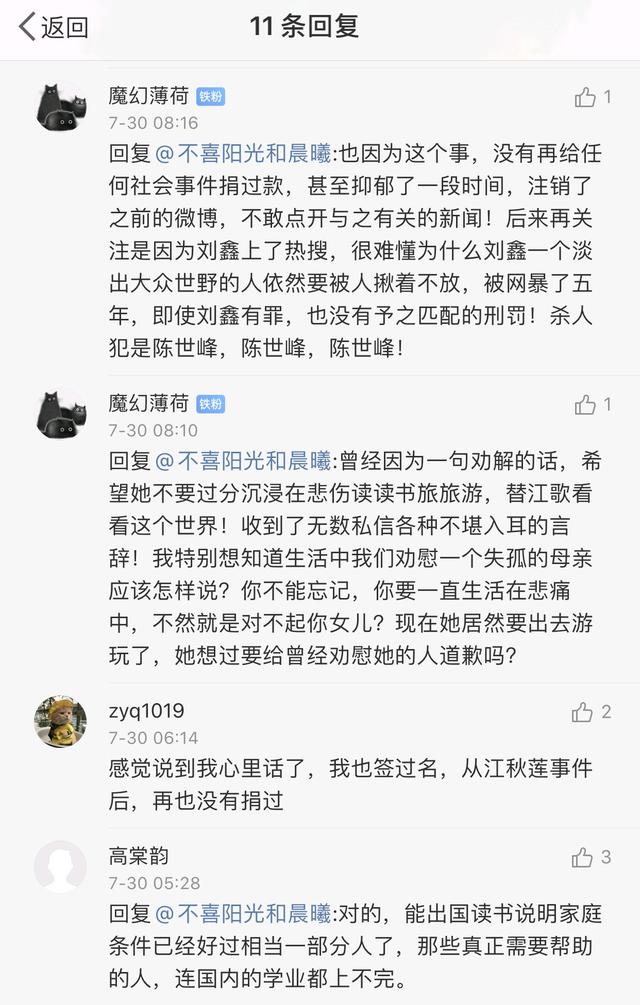View 魔幻薄荷's avatar on the 08:10 reply
Screen dimensions: 640x1005
[61, 413]
